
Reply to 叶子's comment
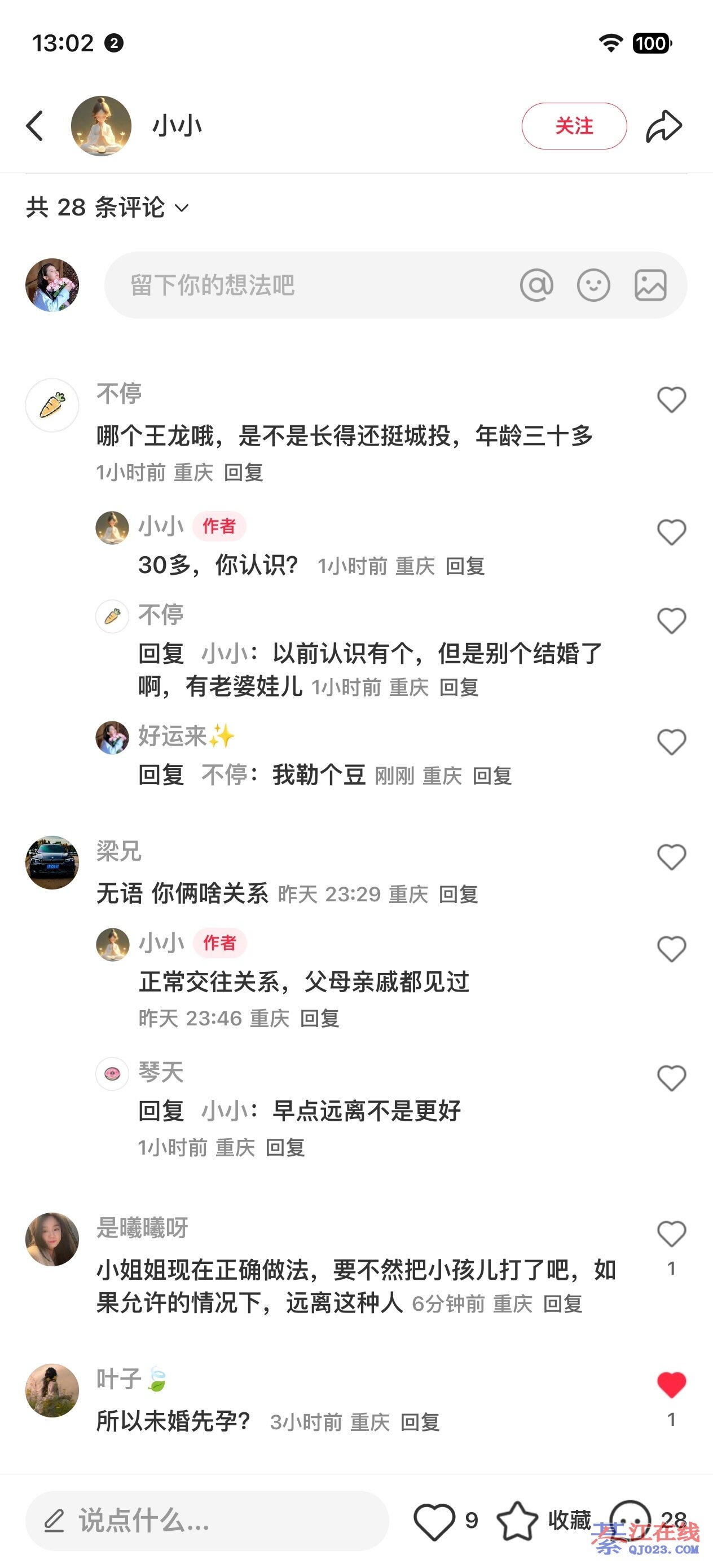pos(420,1422)
